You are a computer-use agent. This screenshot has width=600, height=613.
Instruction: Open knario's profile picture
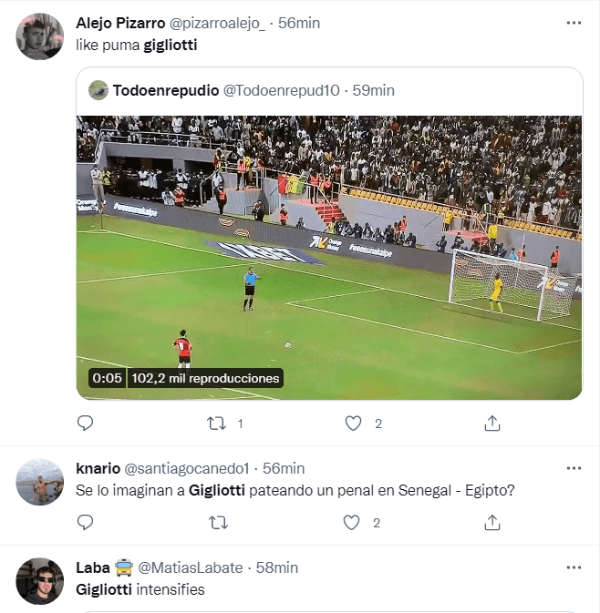40,482
